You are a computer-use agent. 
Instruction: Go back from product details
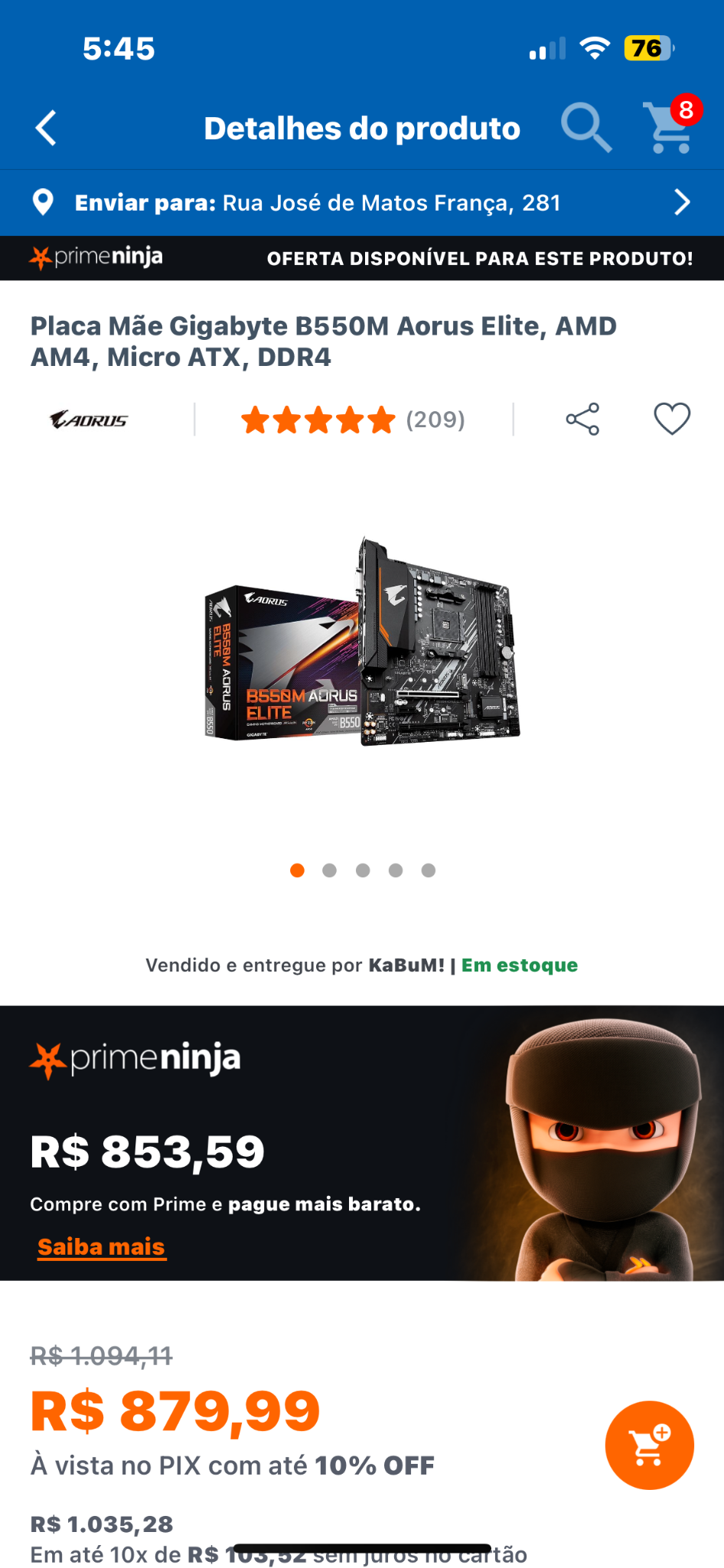click(x=47, y=128)
